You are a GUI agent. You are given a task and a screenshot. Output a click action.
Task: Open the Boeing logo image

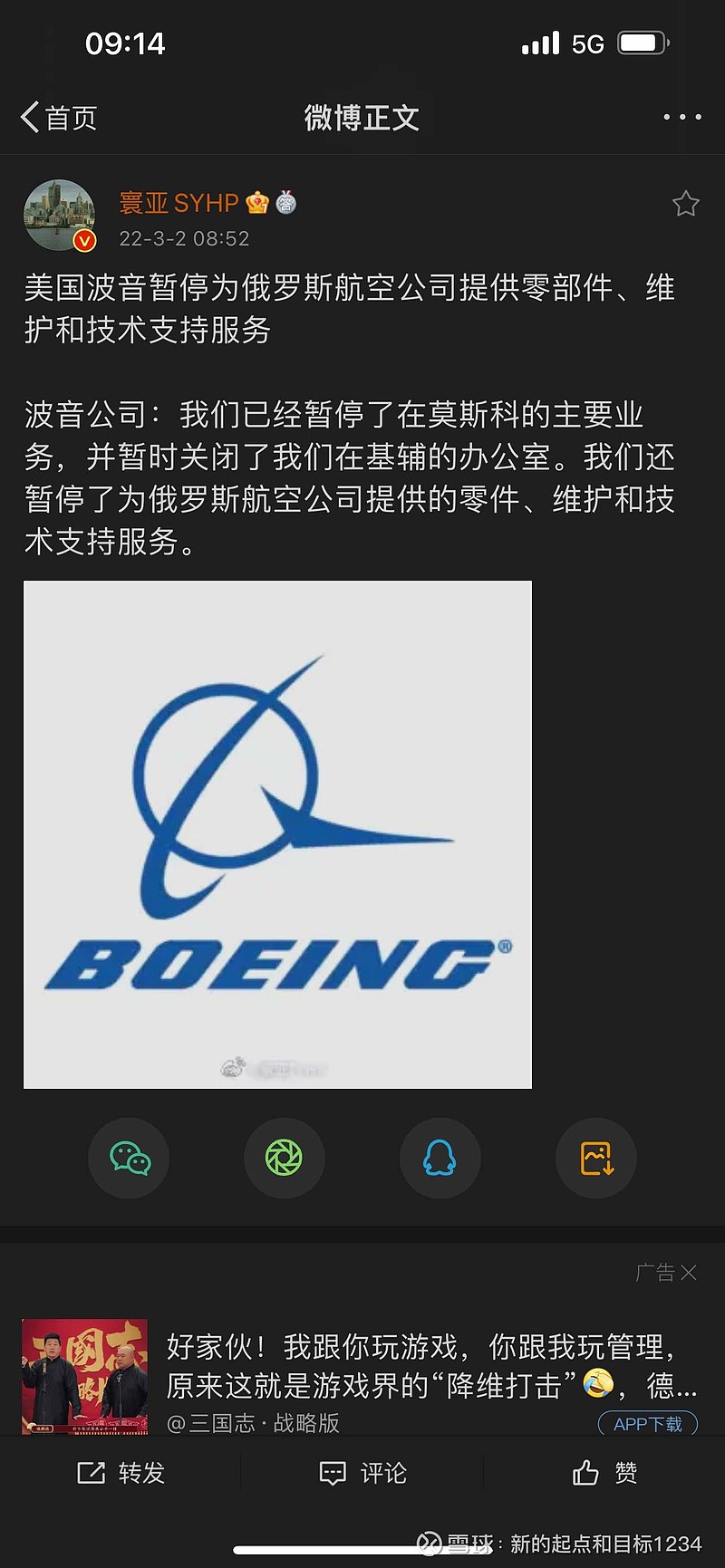[277, 834]
